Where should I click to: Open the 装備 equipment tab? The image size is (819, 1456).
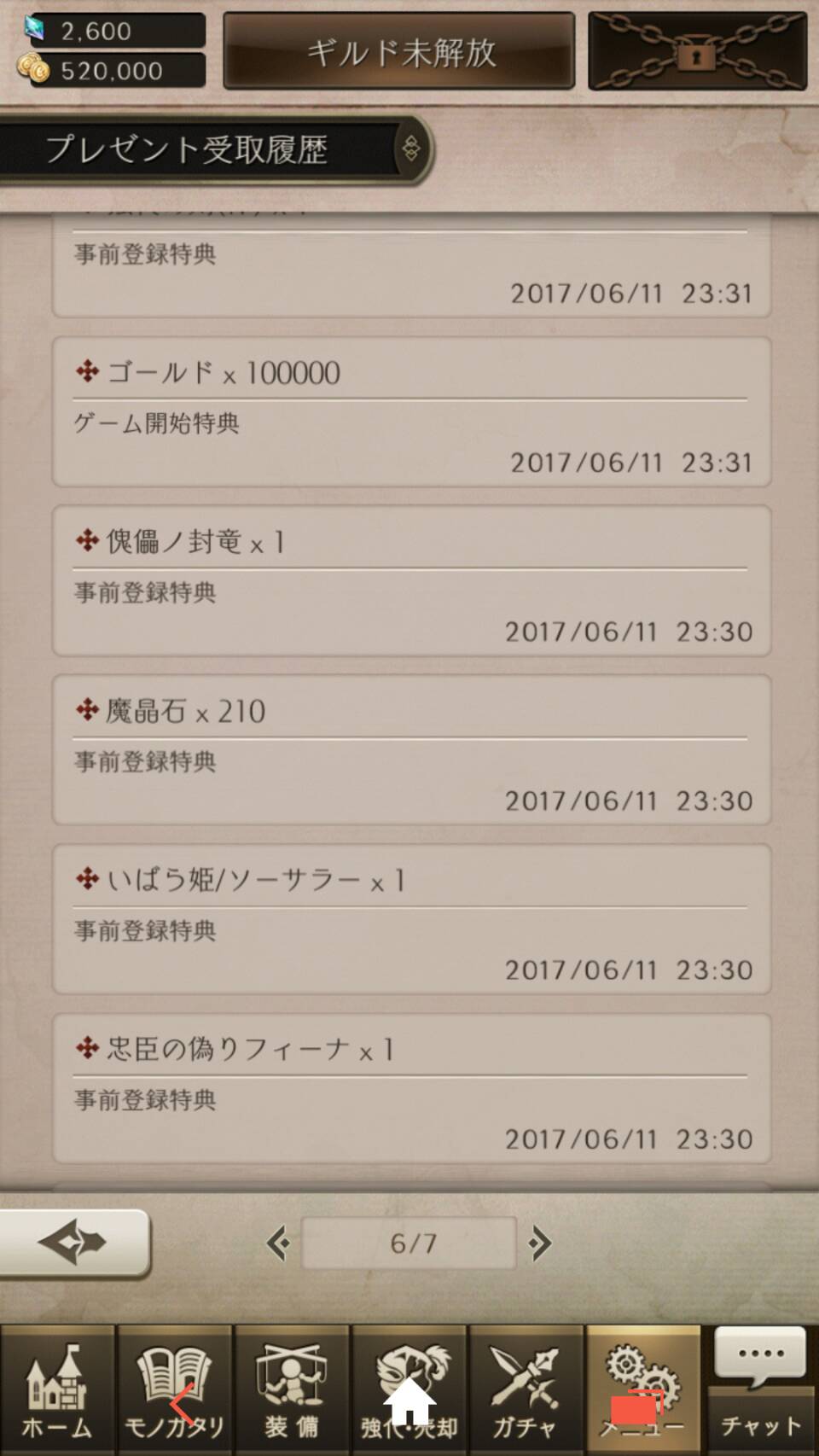[292, 1391]
